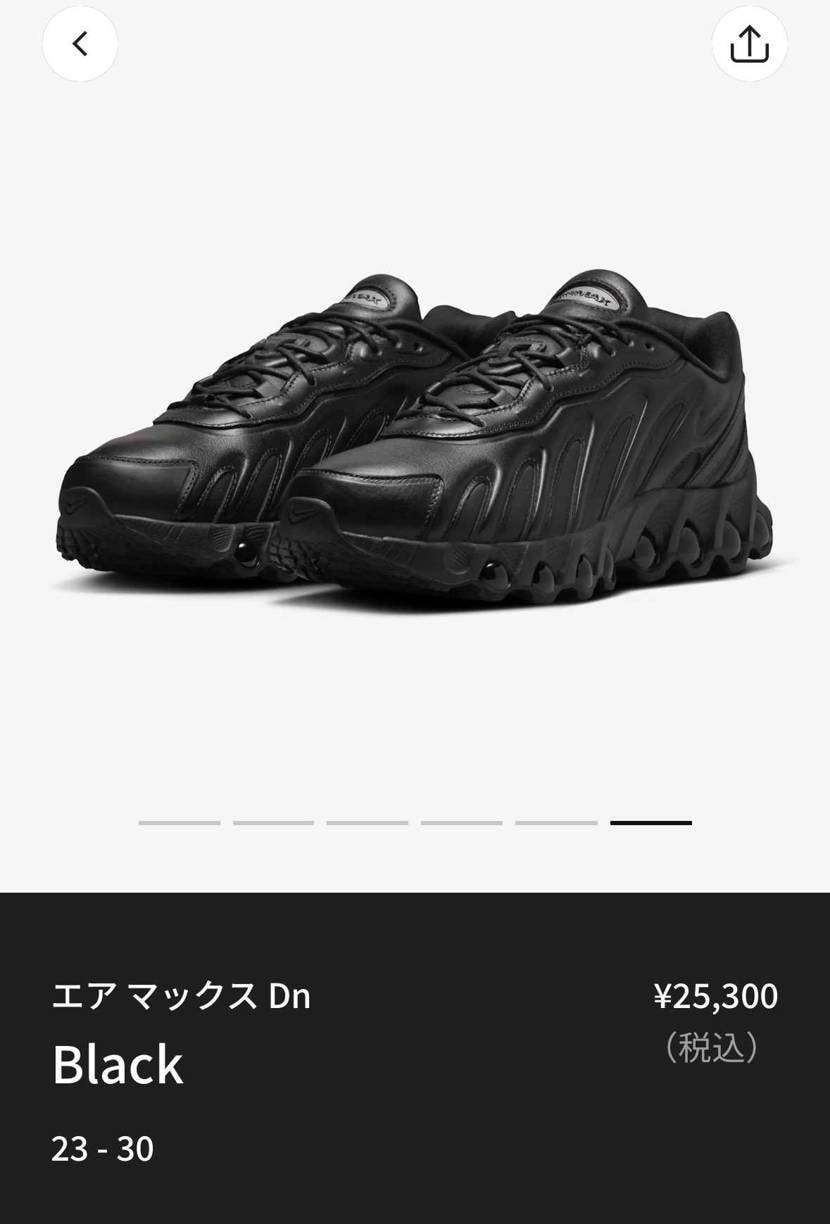Screen dimensions: 830x1224
Task: Select the Black colorway name
Action: [x=117, y=1065]
